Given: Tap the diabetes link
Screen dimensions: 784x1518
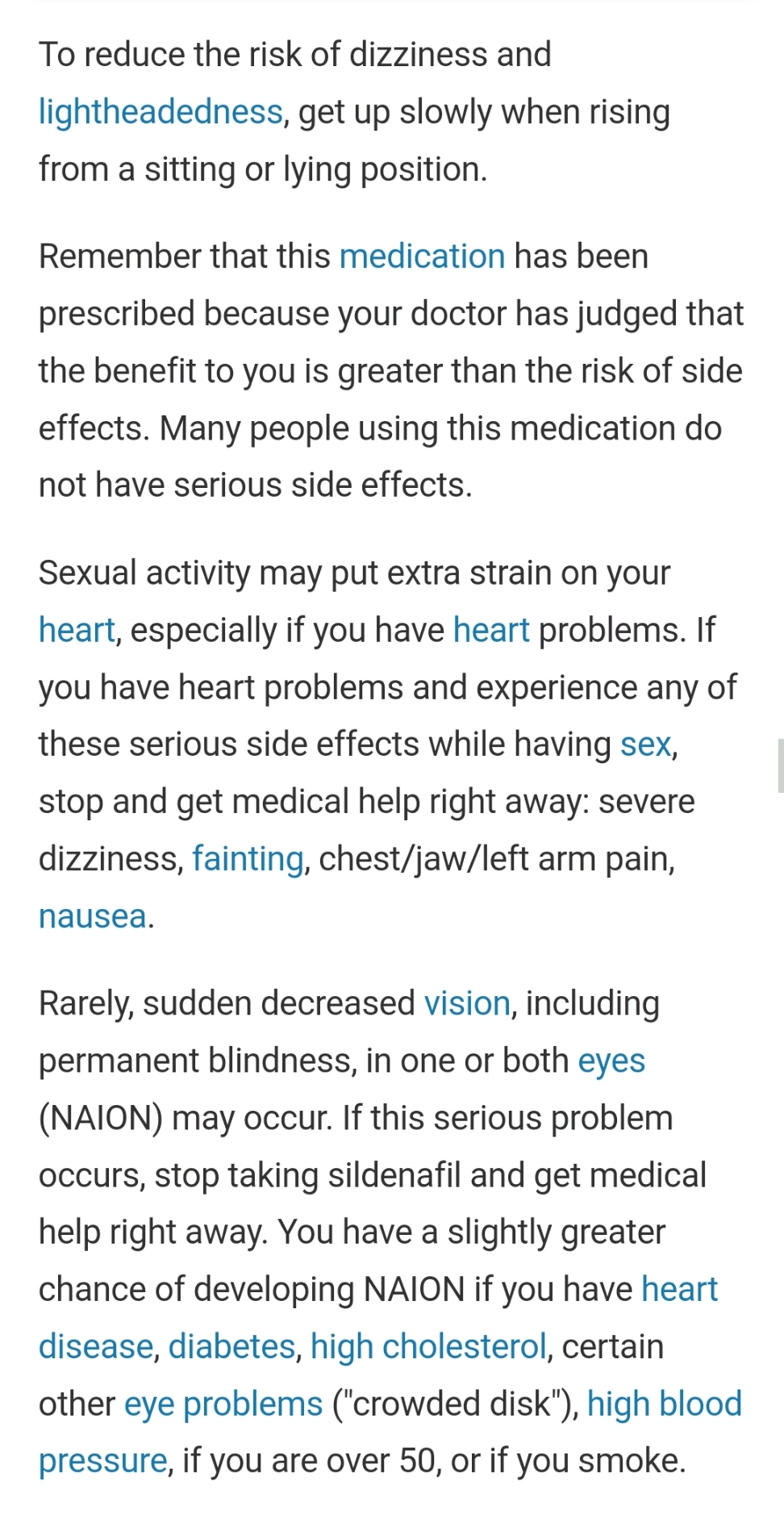Looking at the screenshot, I should 231,1346.
